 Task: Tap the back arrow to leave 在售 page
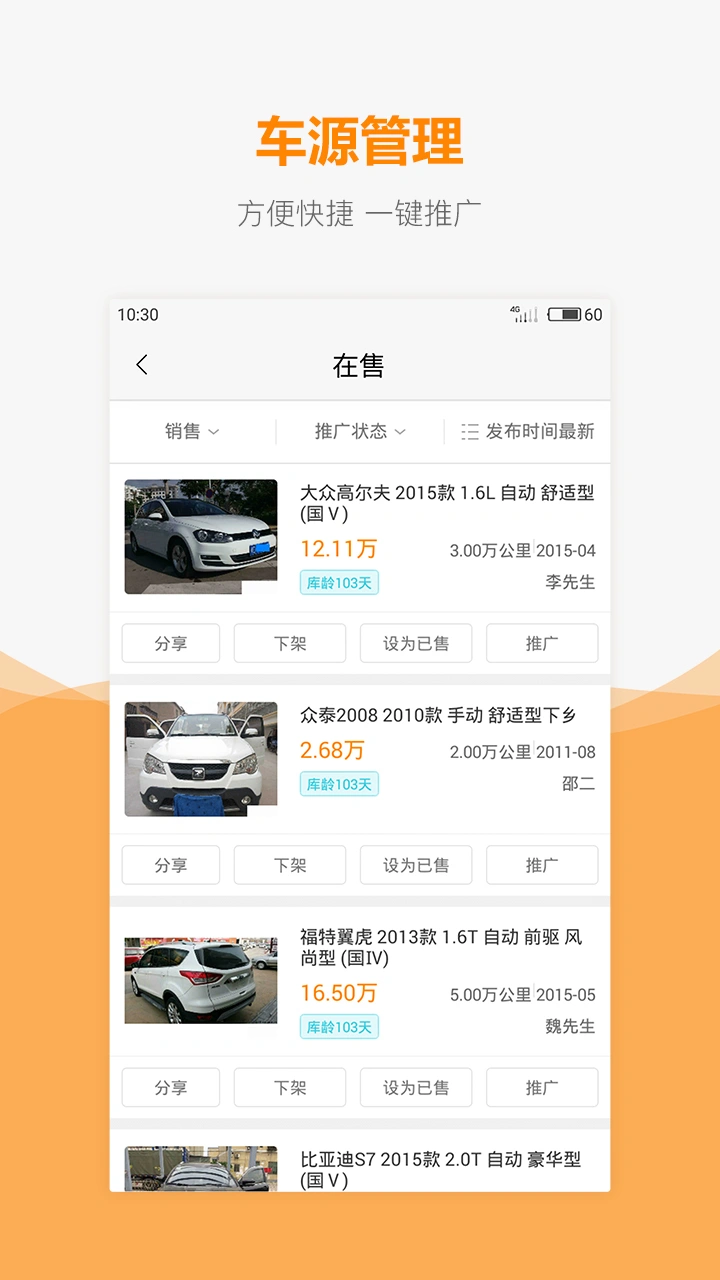tap(140, 364)
